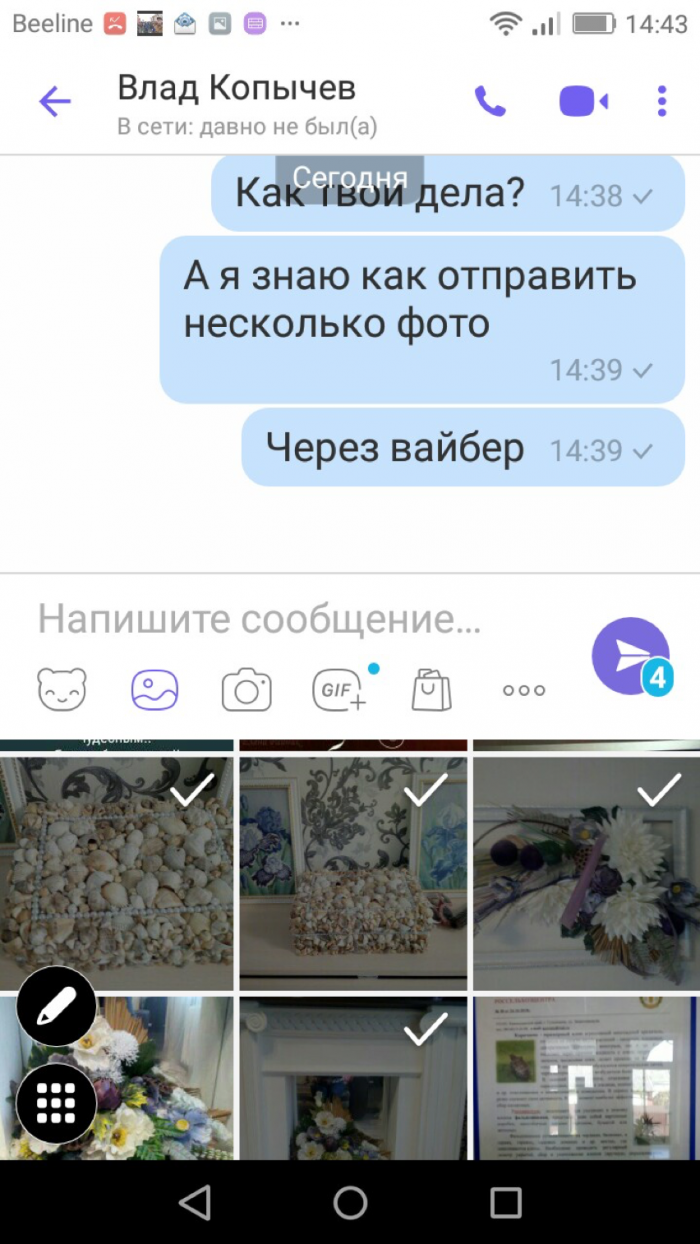The width and height of the screenshot is (700, 1244).
Task: Deselect the close-up seashell box photo
Action: click(116, 872)
